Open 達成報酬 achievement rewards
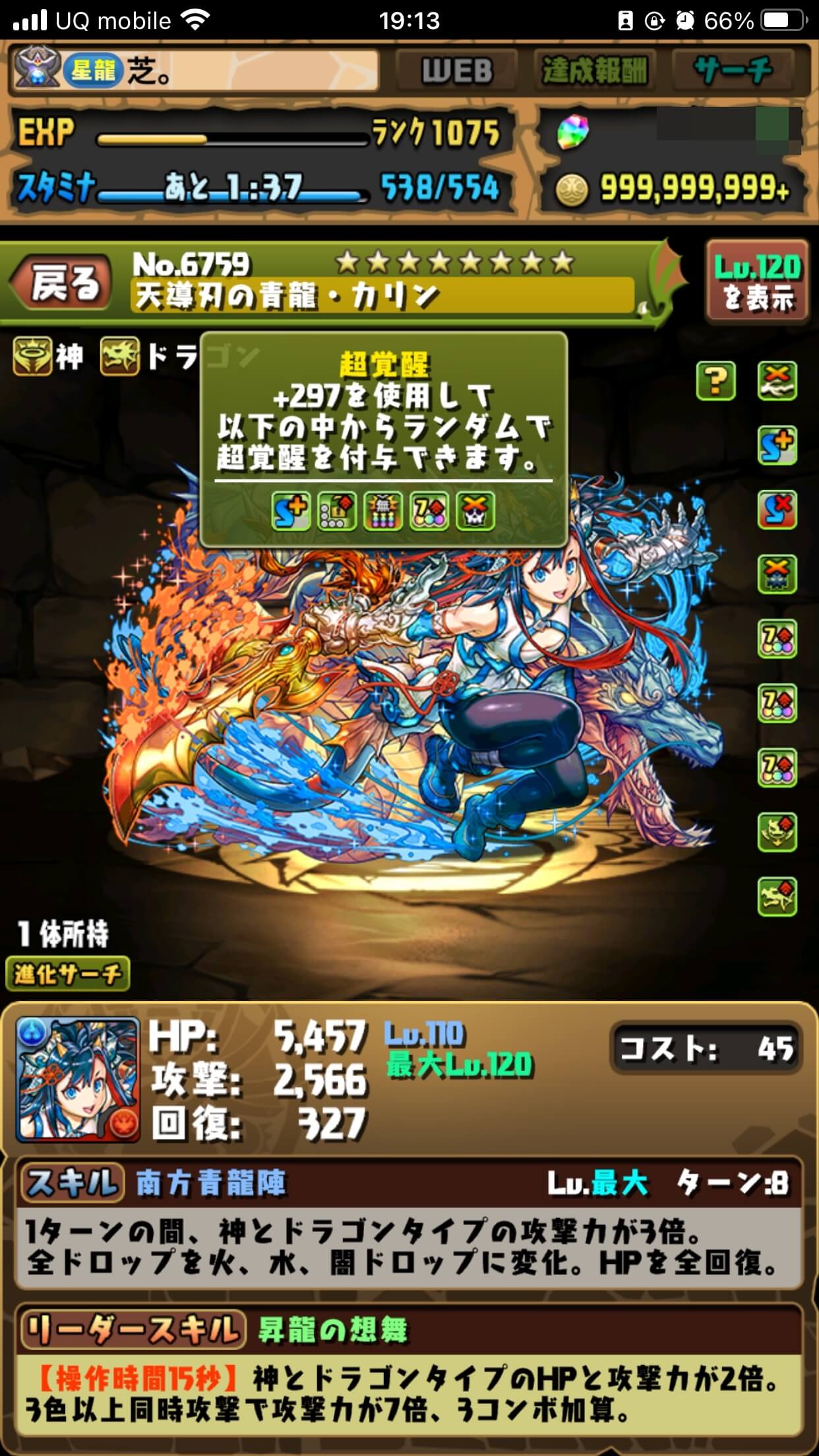 click(x=594, y=71)
